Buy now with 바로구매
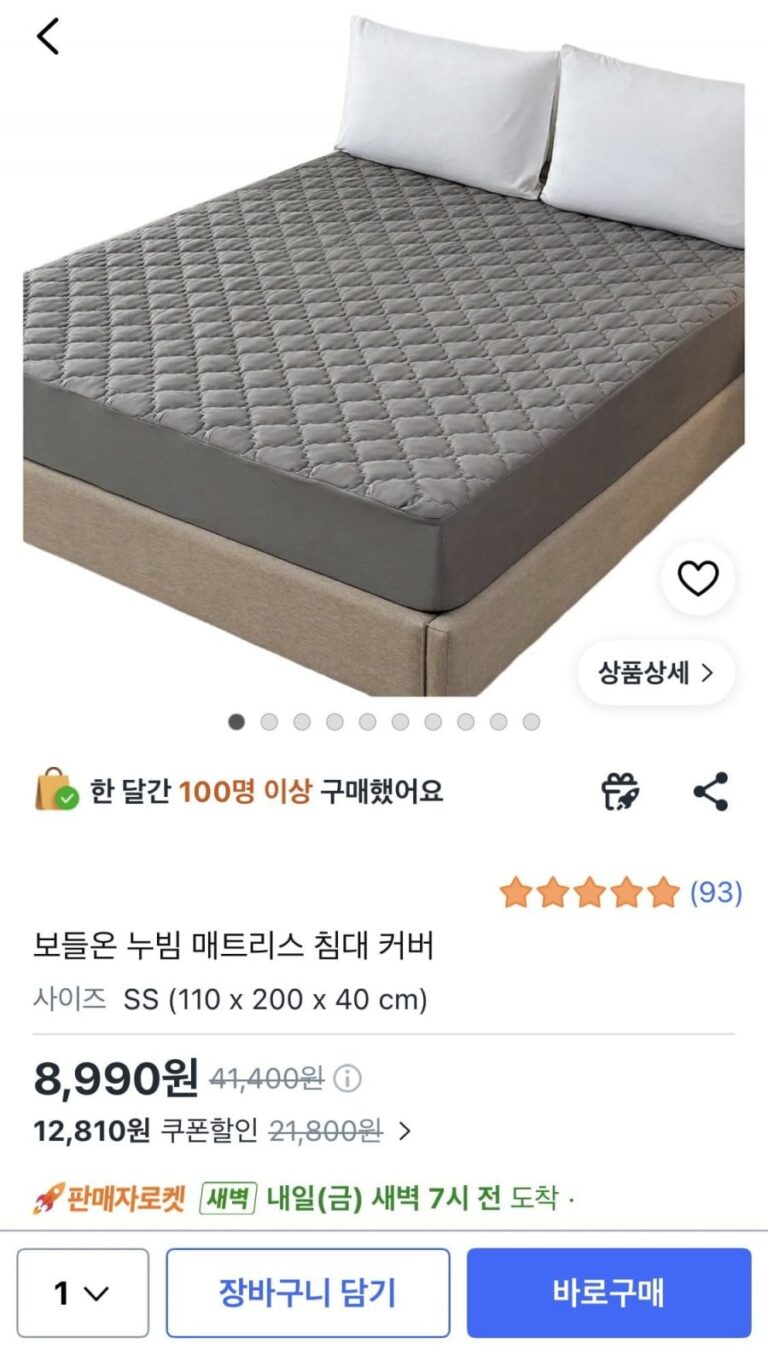The image size is (768, 1349). [x=608, y=1293]
